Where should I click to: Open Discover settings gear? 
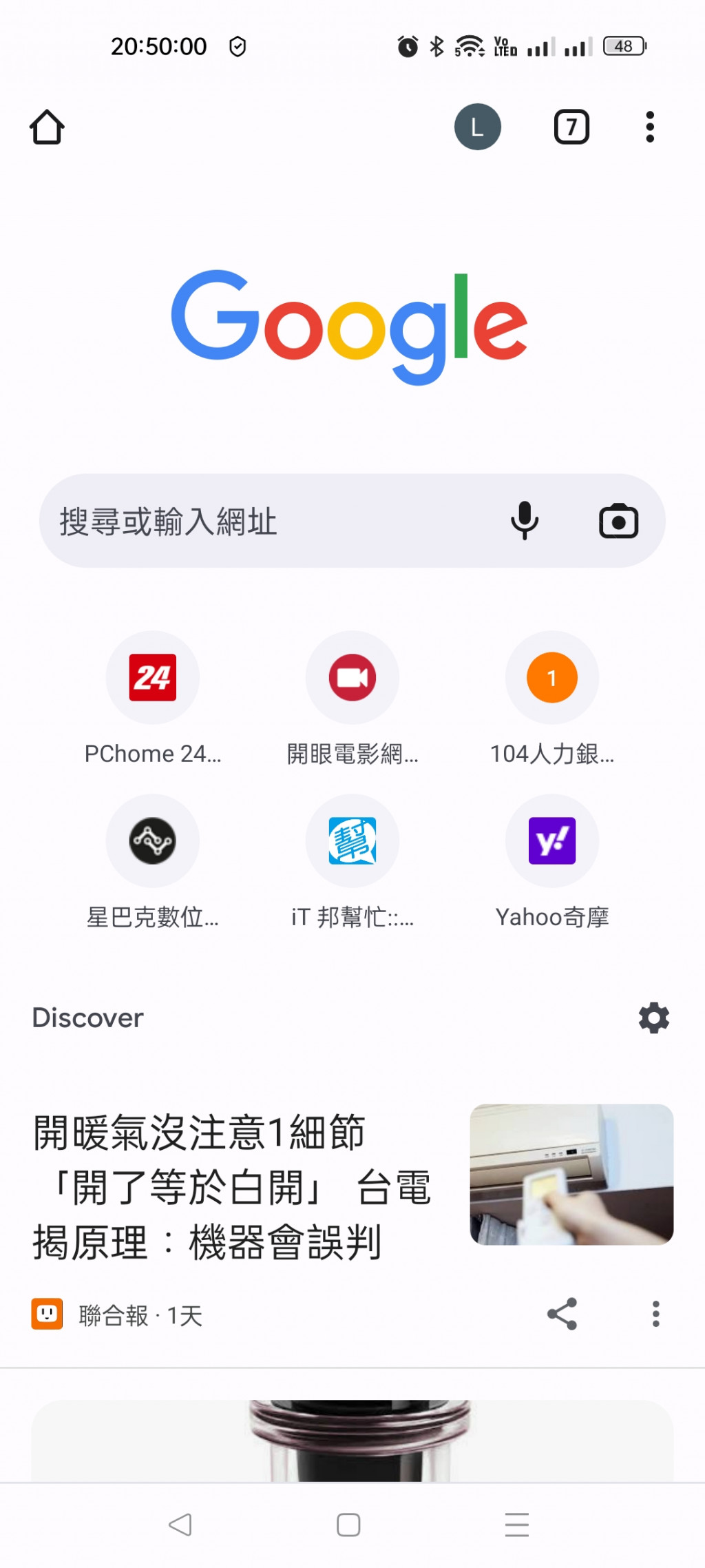653,1018
